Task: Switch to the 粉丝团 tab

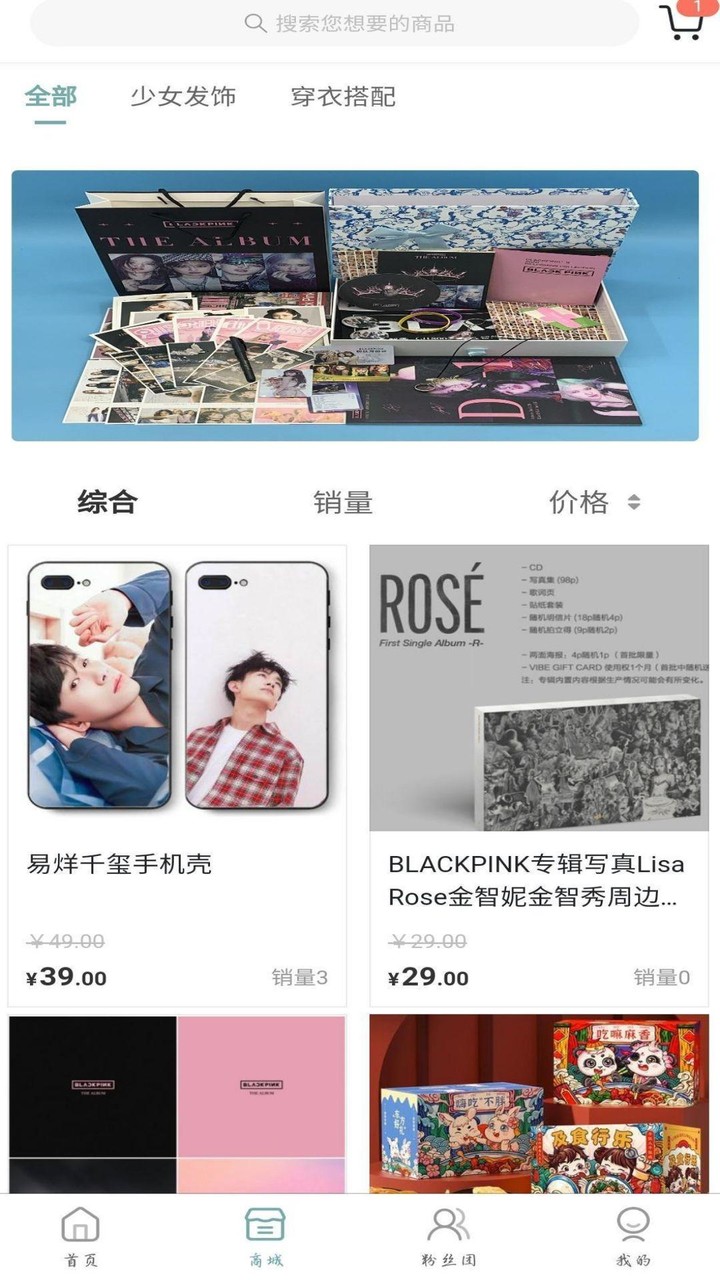Action: 448,1237
